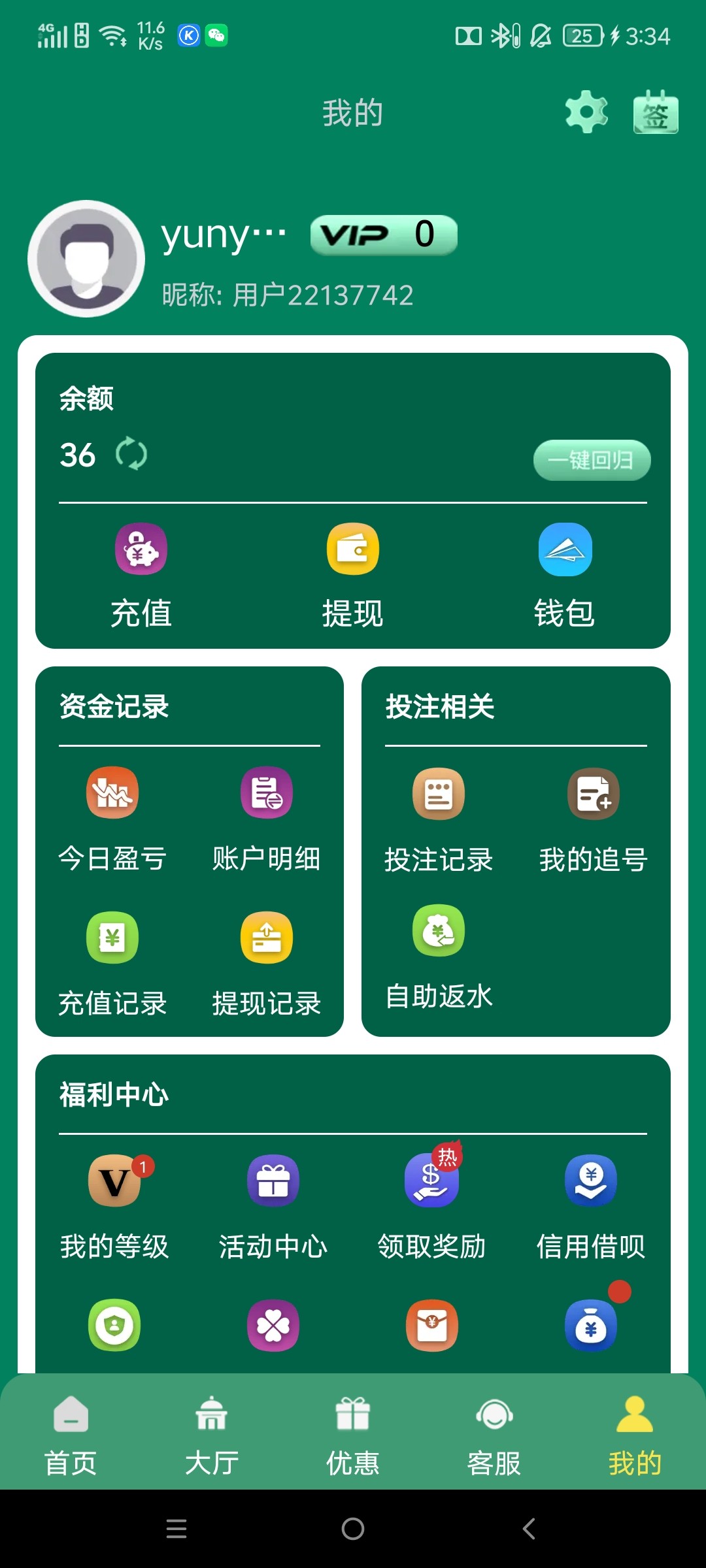Open 提现记录 withdrawal history
Screen dimensions: 706x1568
[267, 964]
